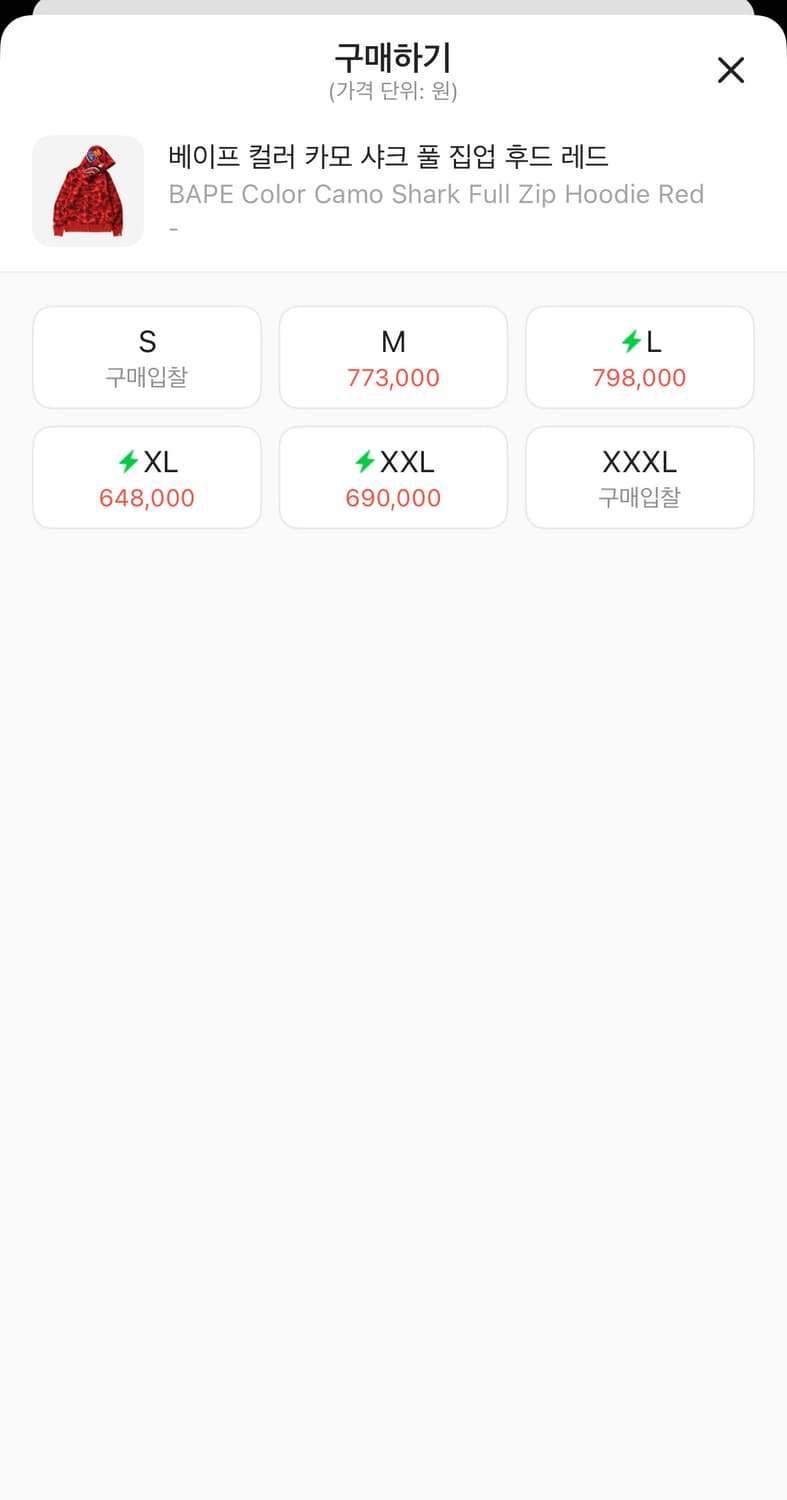Pick size XL priced 648,000
Screen dimensions: 787x1500
click(146, 477)
